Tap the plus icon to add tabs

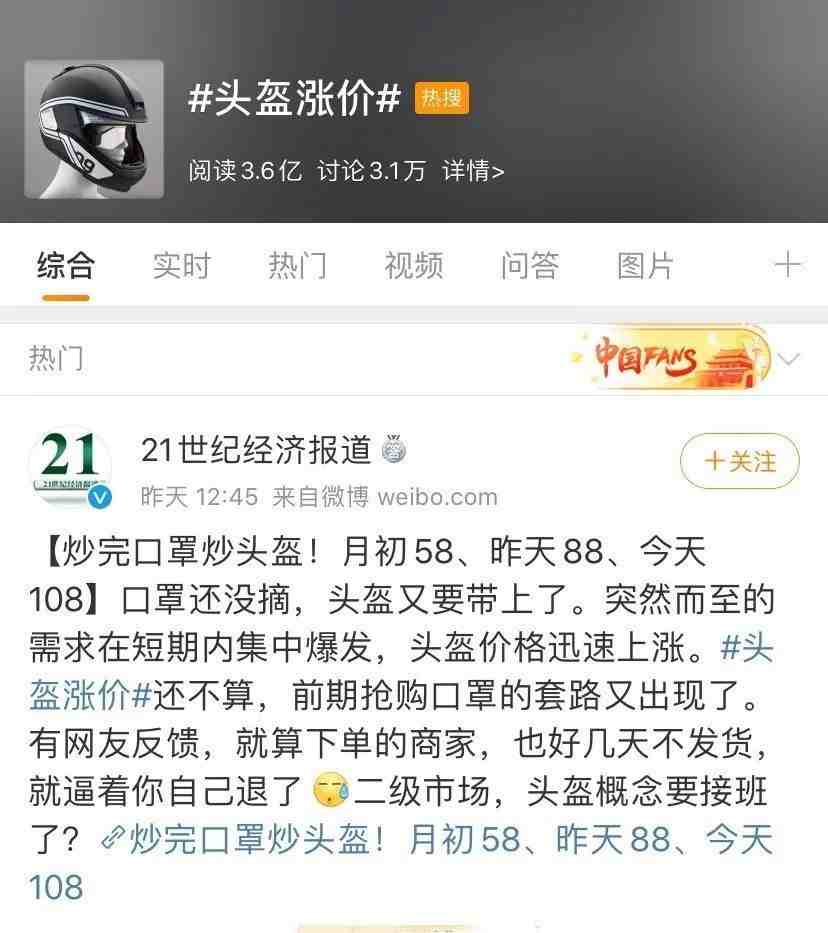point(788,265)
